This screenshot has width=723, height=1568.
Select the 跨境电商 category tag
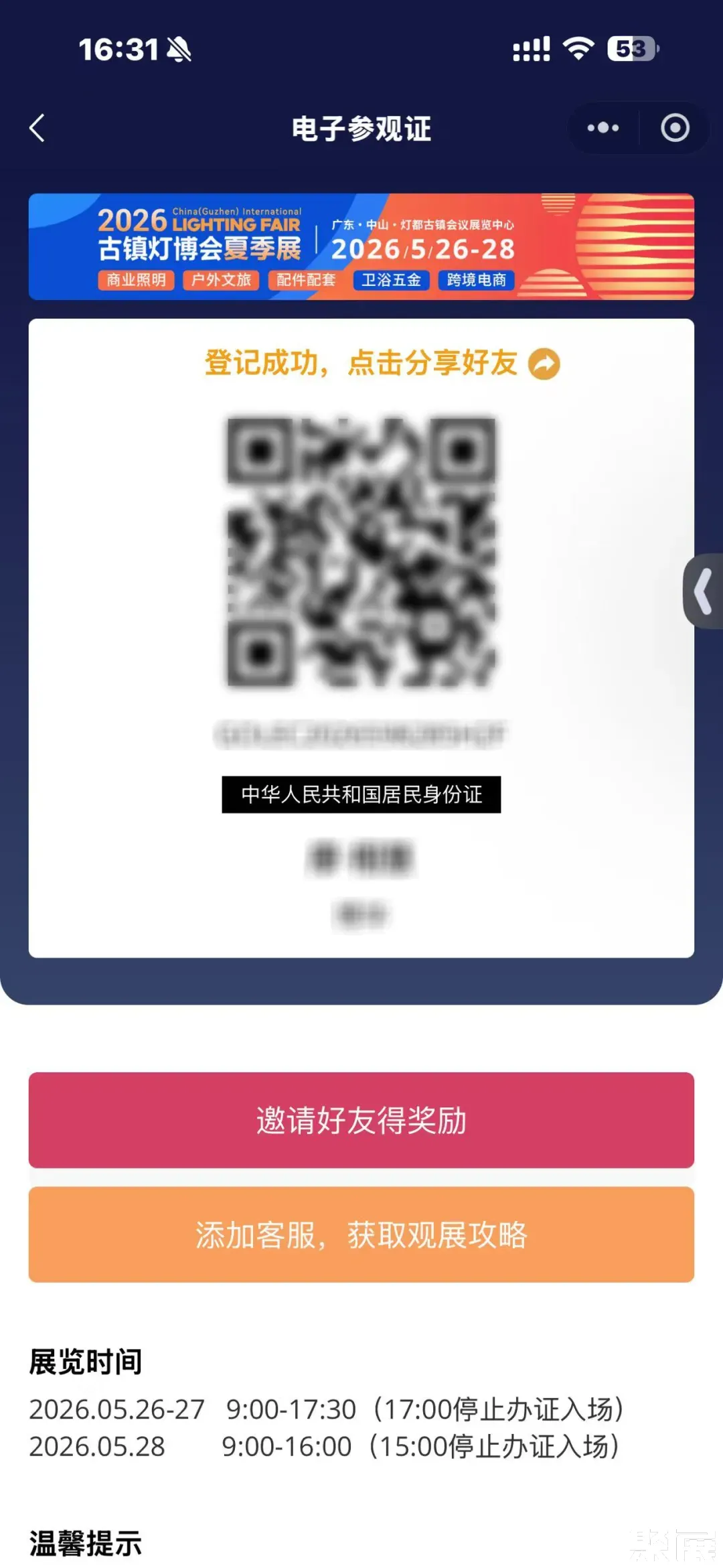(x=477, y=280)
